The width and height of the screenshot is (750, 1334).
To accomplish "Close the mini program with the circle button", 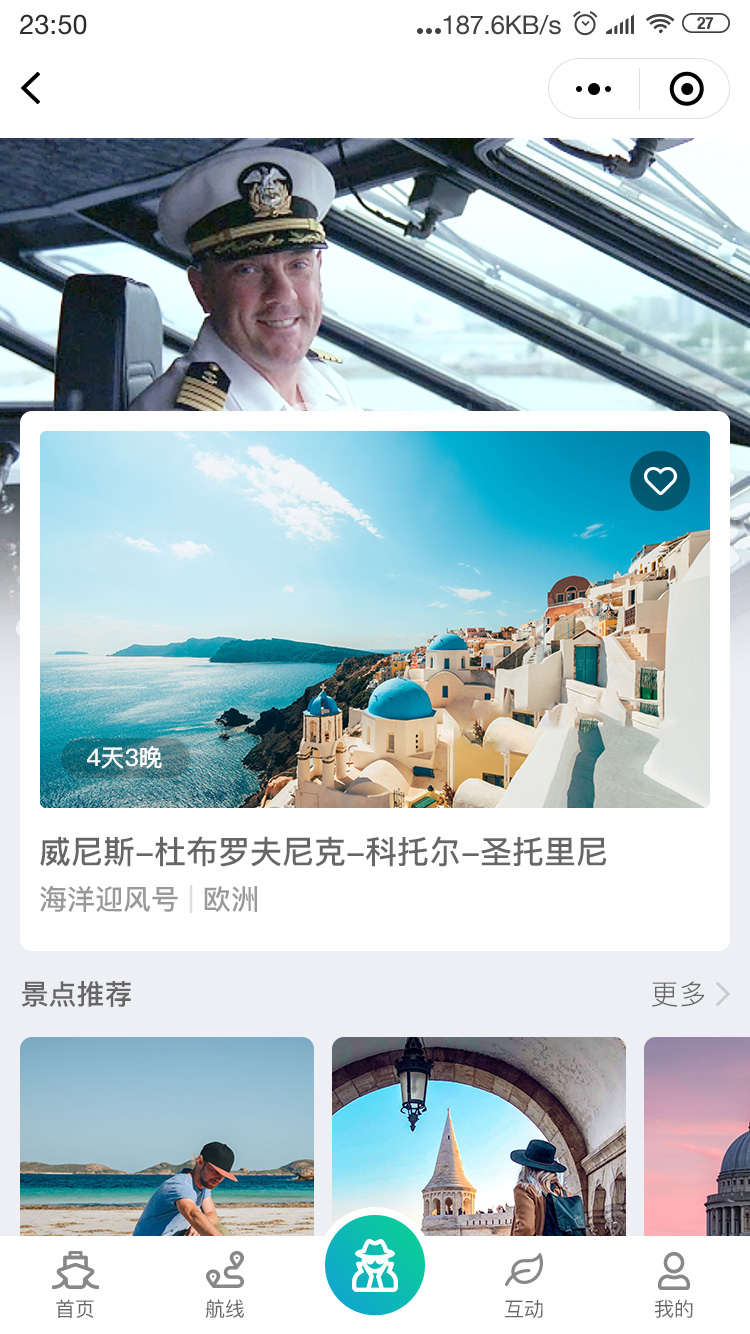I will (x=686, y=89).
